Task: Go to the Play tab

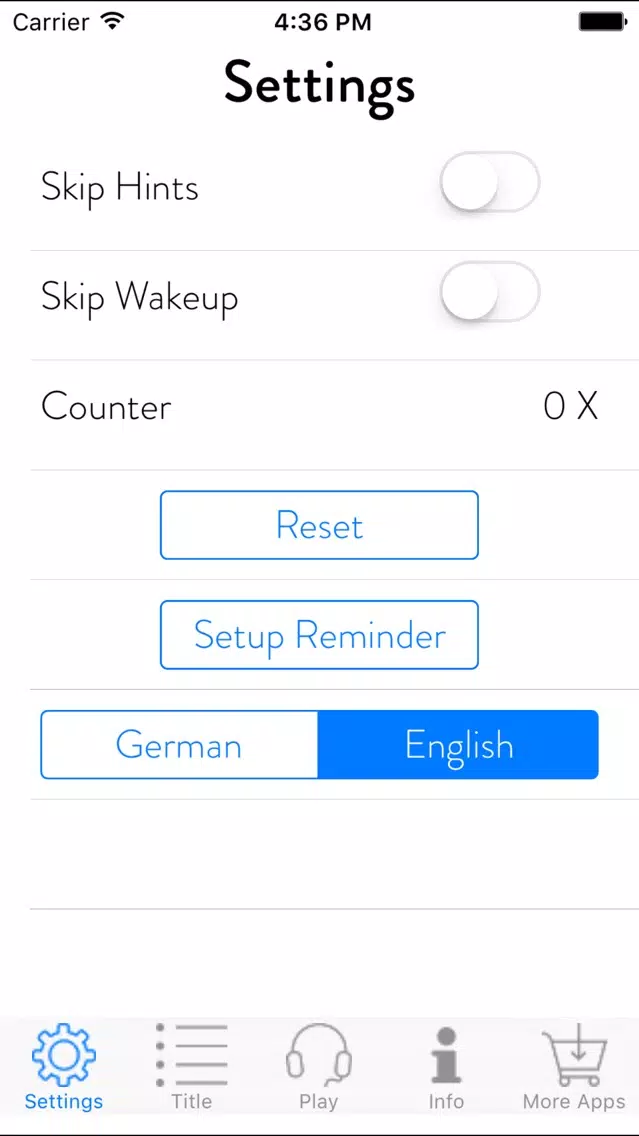Action: (x=319, y=1066)
